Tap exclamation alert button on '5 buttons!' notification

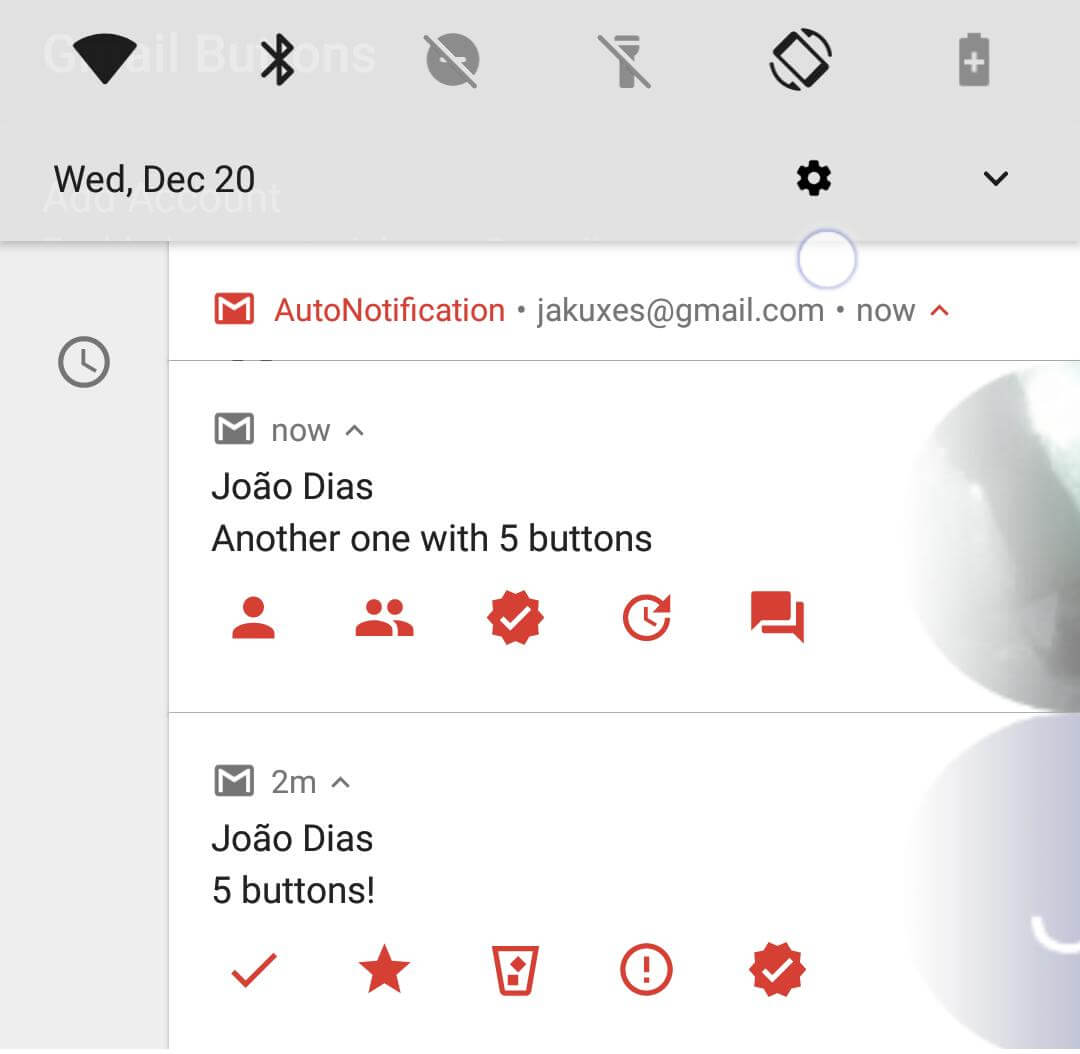coord(646,971)
